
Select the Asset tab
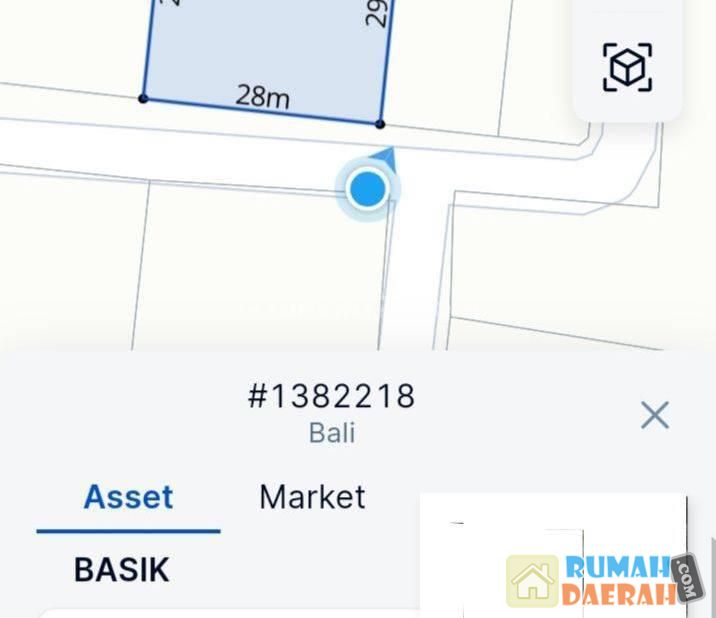click(x=128, y=497)
